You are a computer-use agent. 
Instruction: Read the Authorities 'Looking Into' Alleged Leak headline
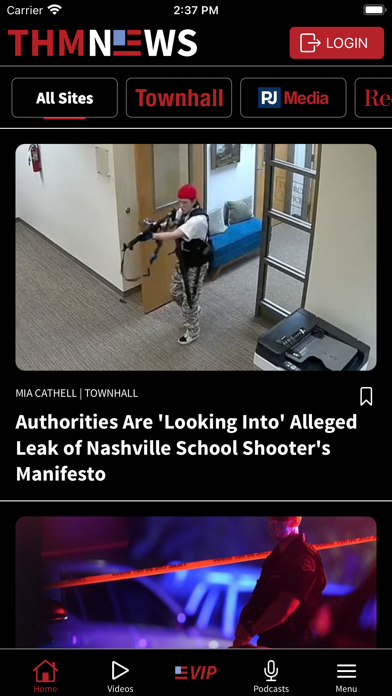(x=186, y=448)
